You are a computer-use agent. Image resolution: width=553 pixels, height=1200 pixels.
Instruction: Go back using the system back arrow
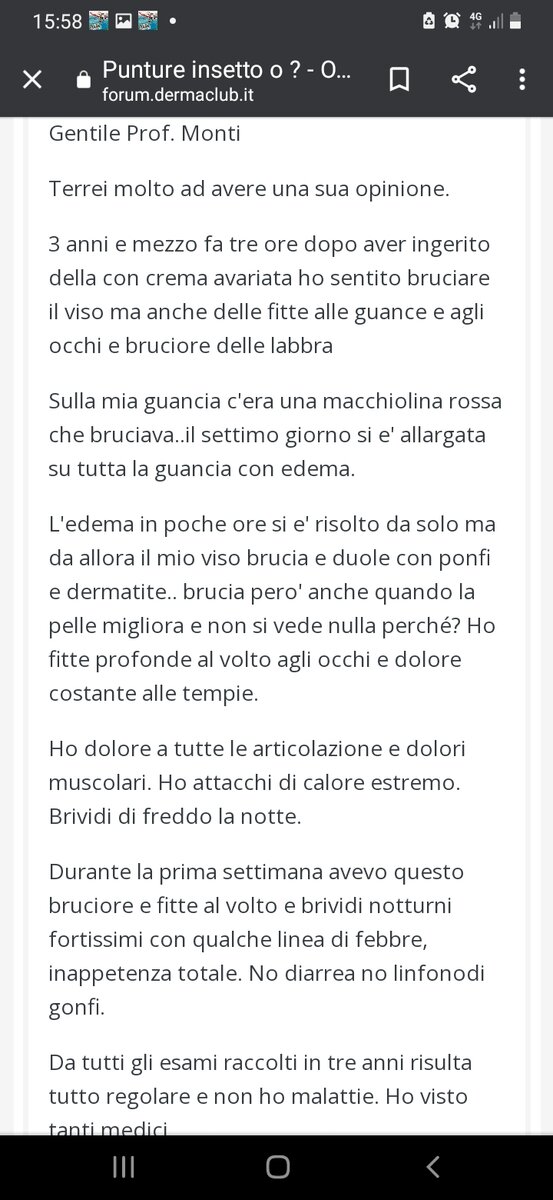point(432,1166)
